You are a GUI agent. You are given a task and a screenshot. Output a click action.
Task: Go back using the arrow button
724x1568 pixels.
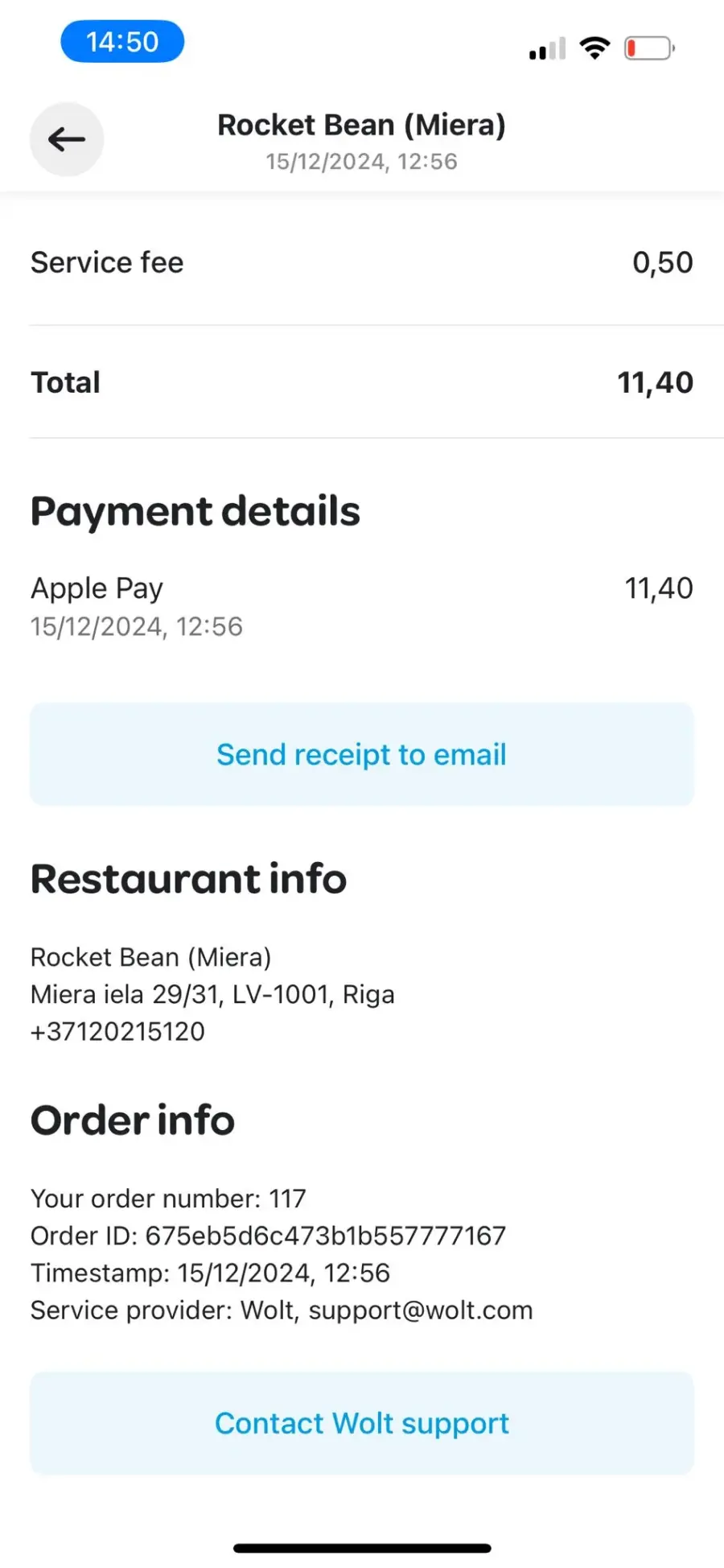pyautogui.click(x=67, y=139)
